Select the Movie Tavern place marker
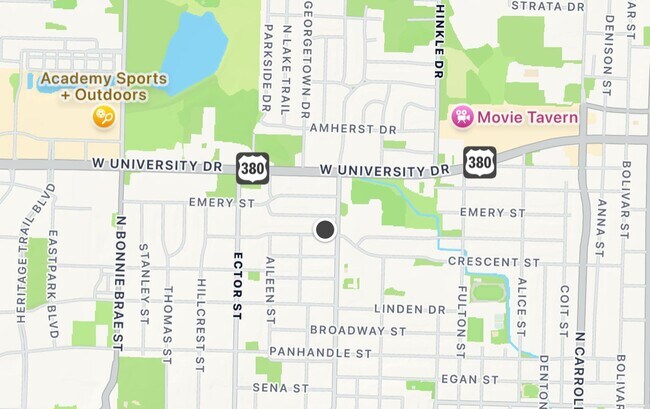 point(462,117)
